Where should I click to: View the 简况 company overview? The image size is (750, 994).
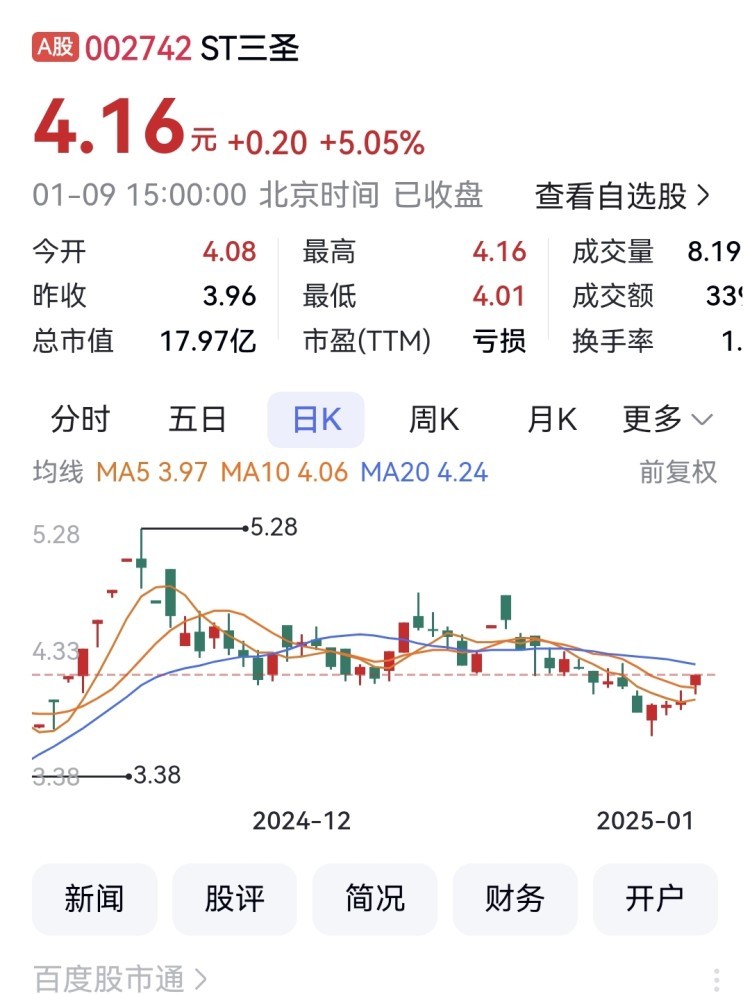coord(375,899)
